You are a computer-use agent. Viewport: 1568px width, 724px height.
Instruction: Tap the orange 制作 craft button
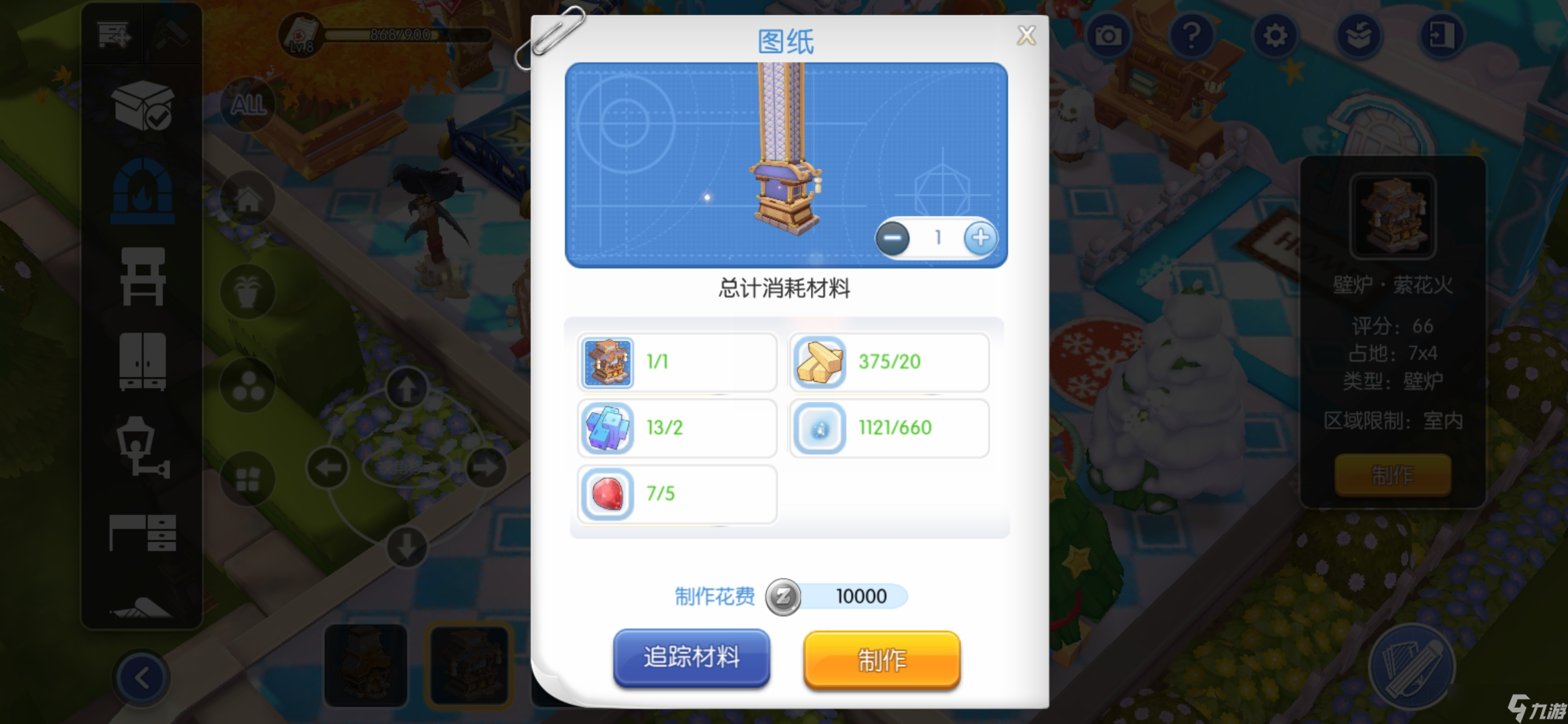click(x=882, y=660)
